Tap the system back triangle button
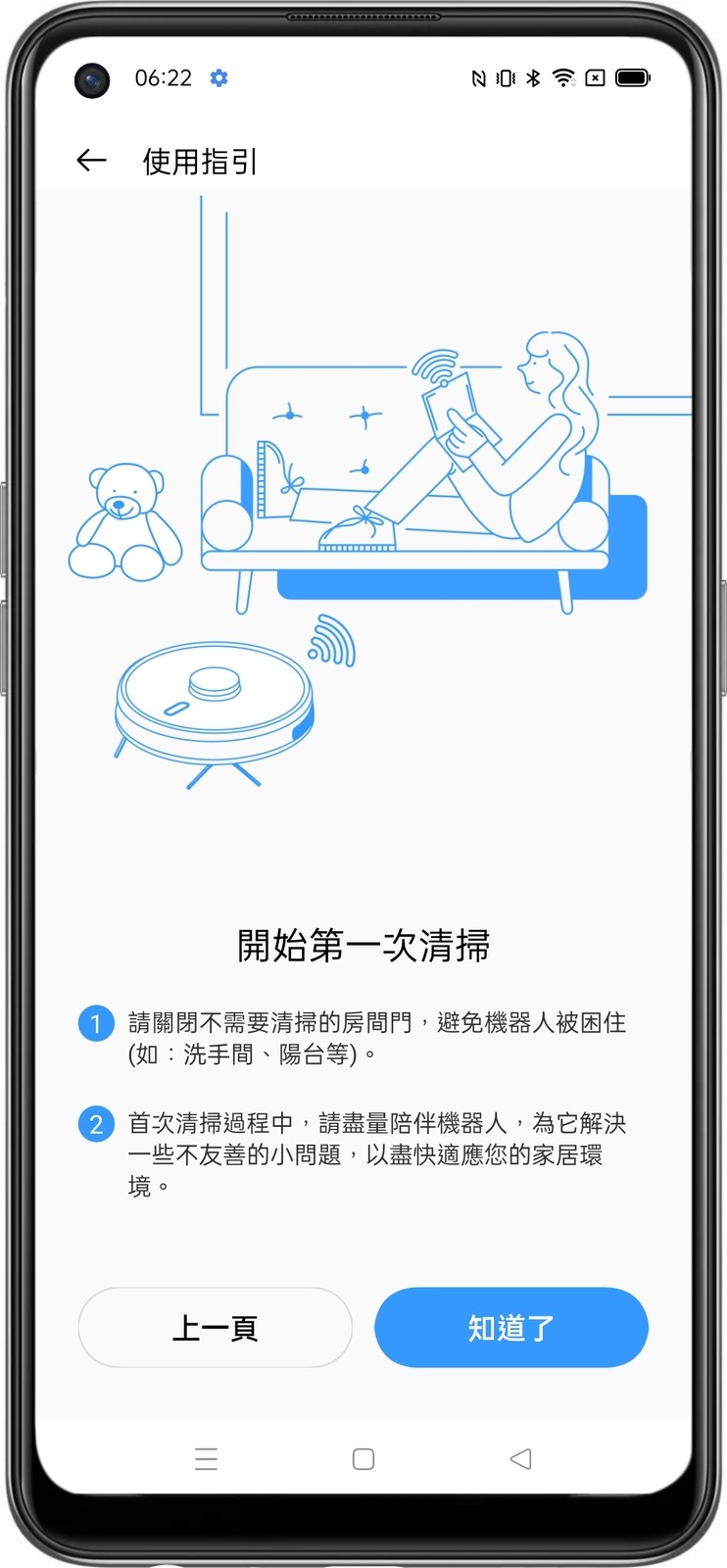The height and width of the screenshot is (1568, 727). pos(520,1459)
